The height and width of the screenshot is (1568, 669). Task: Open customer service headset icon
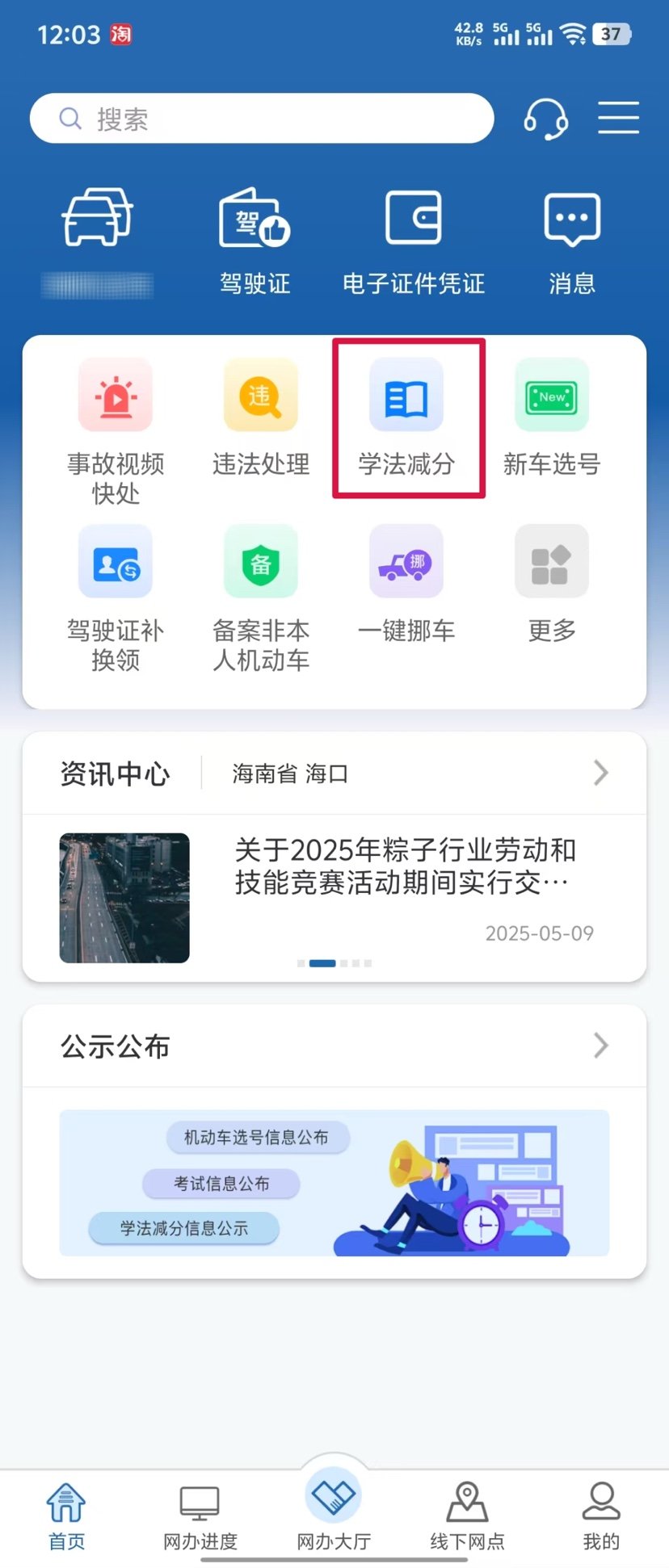coord(546,119)
